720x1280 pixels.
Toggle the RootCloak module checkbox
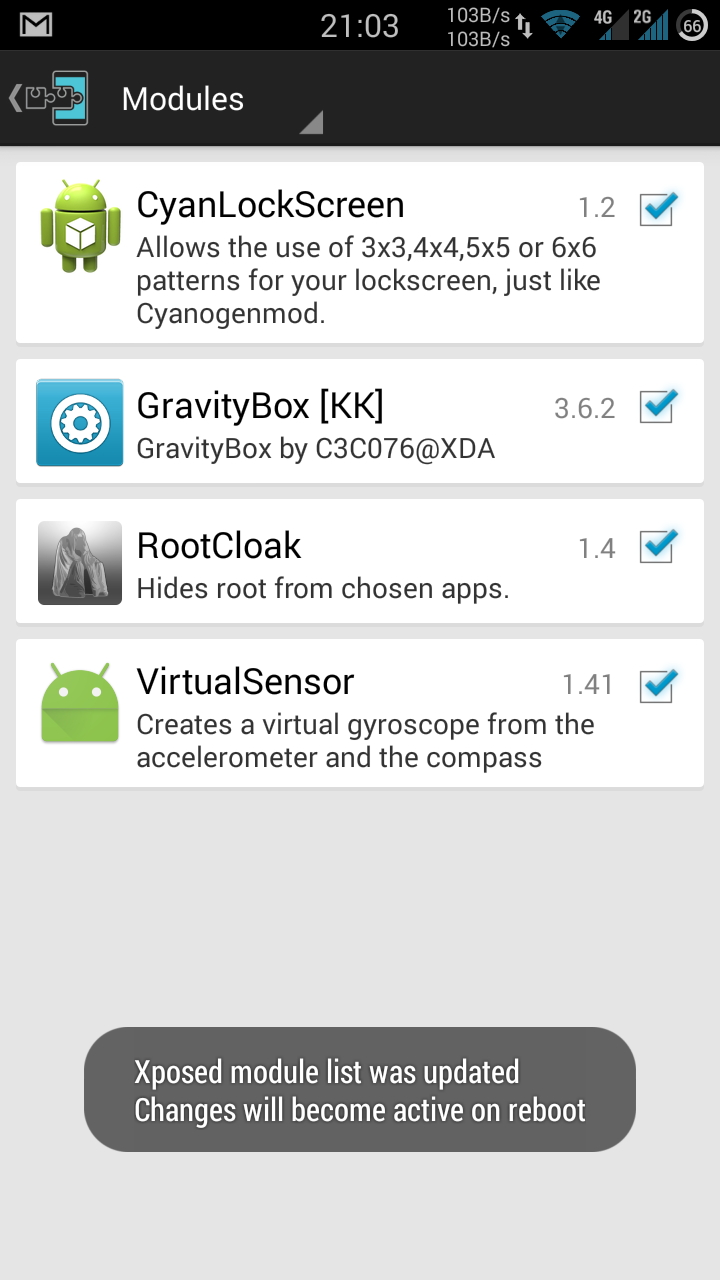[x=658, y=546]
